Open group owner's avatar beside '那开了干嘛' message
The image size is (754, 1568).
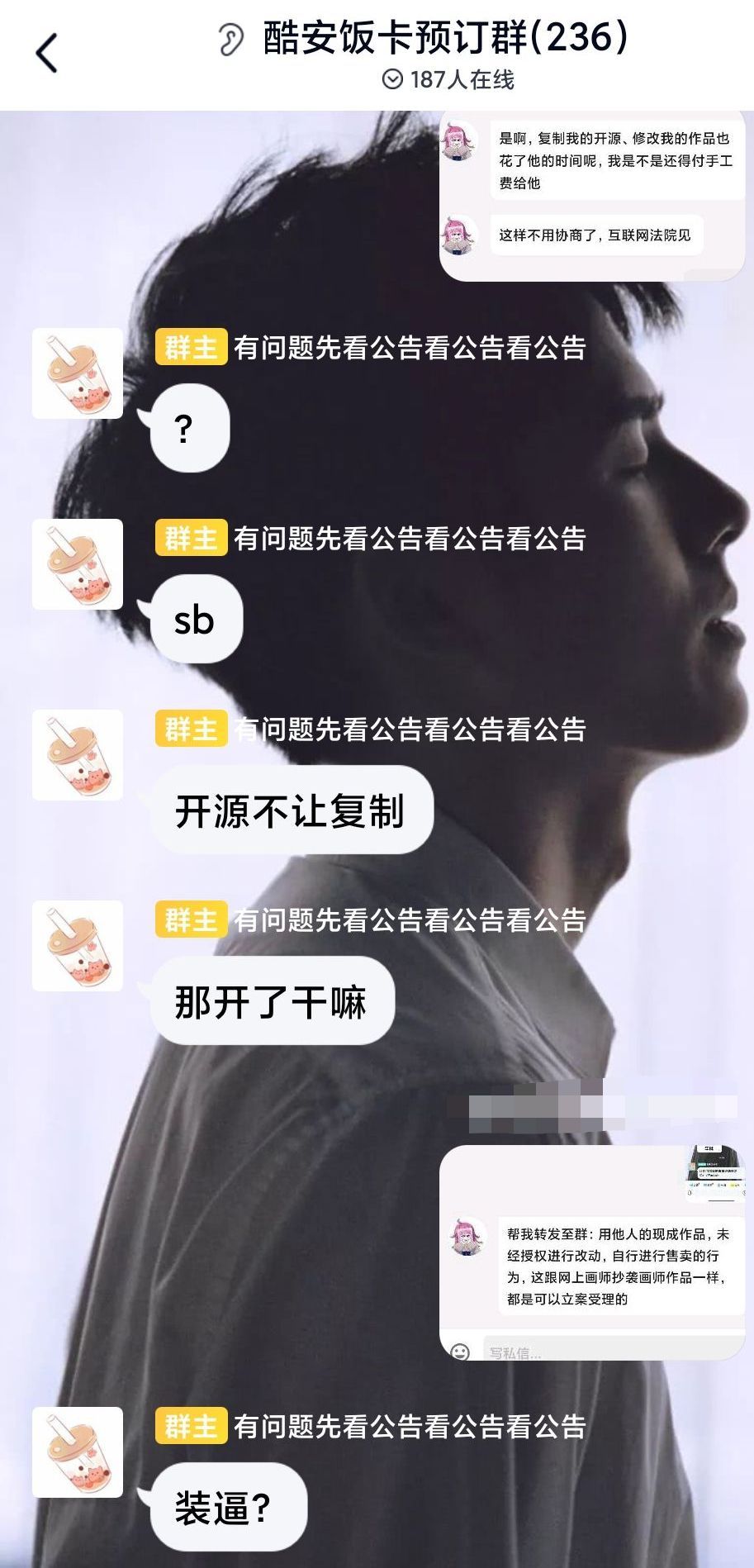pos(78,946)
